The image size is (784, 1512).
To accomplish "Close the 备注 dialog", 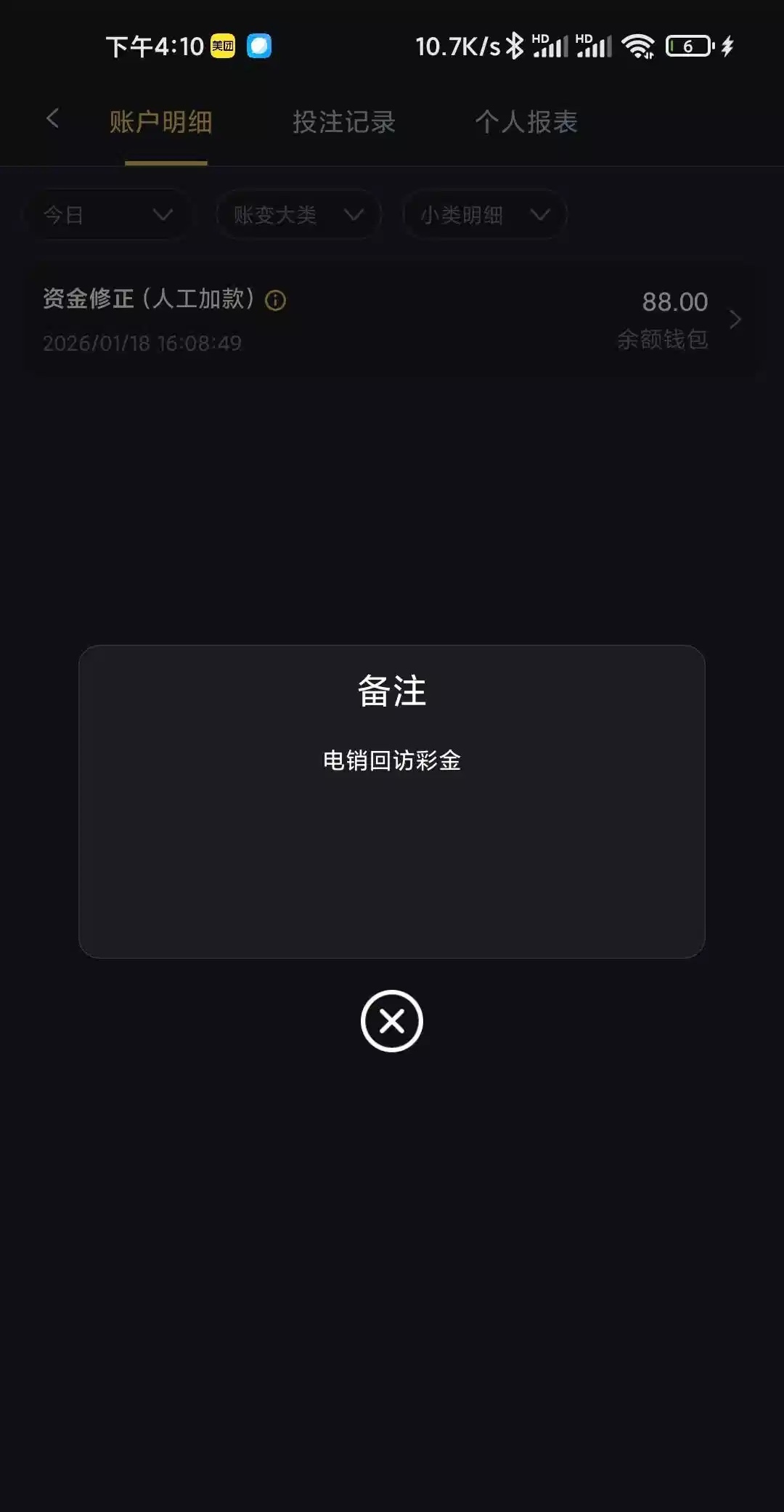I will click(x=391, y=1020).
